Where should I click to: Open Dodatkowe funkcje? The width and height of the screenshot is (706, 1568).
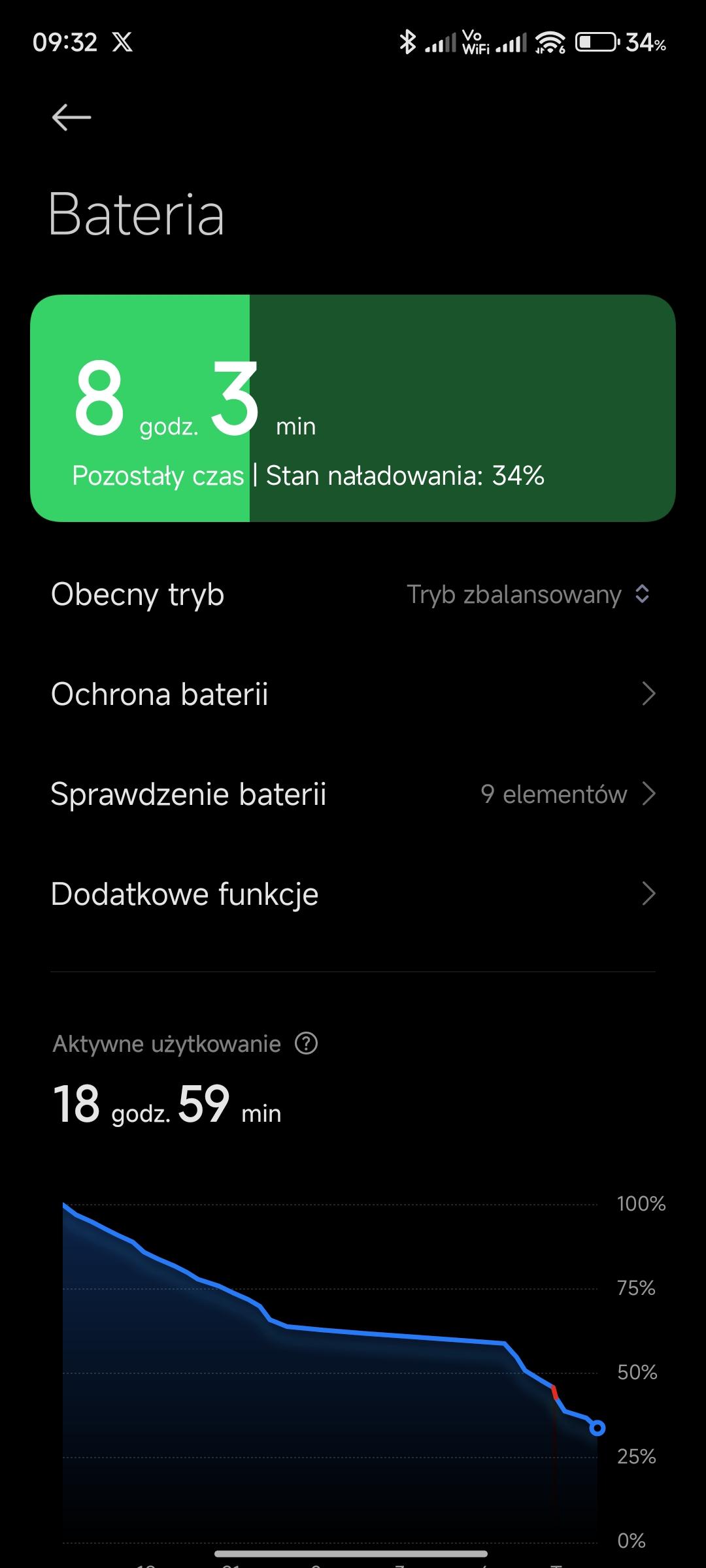(x=353, y=894)
